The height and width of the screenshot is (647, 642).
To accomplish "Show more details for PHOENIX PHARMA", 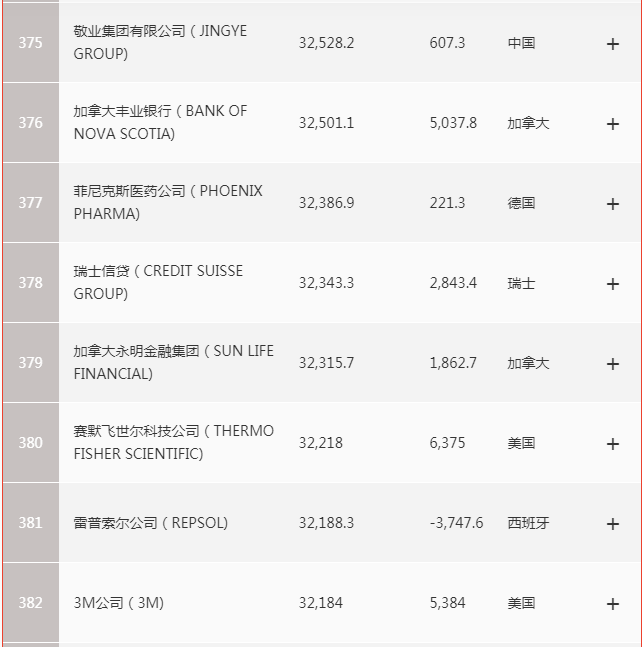I will click(x=613, y=204).
